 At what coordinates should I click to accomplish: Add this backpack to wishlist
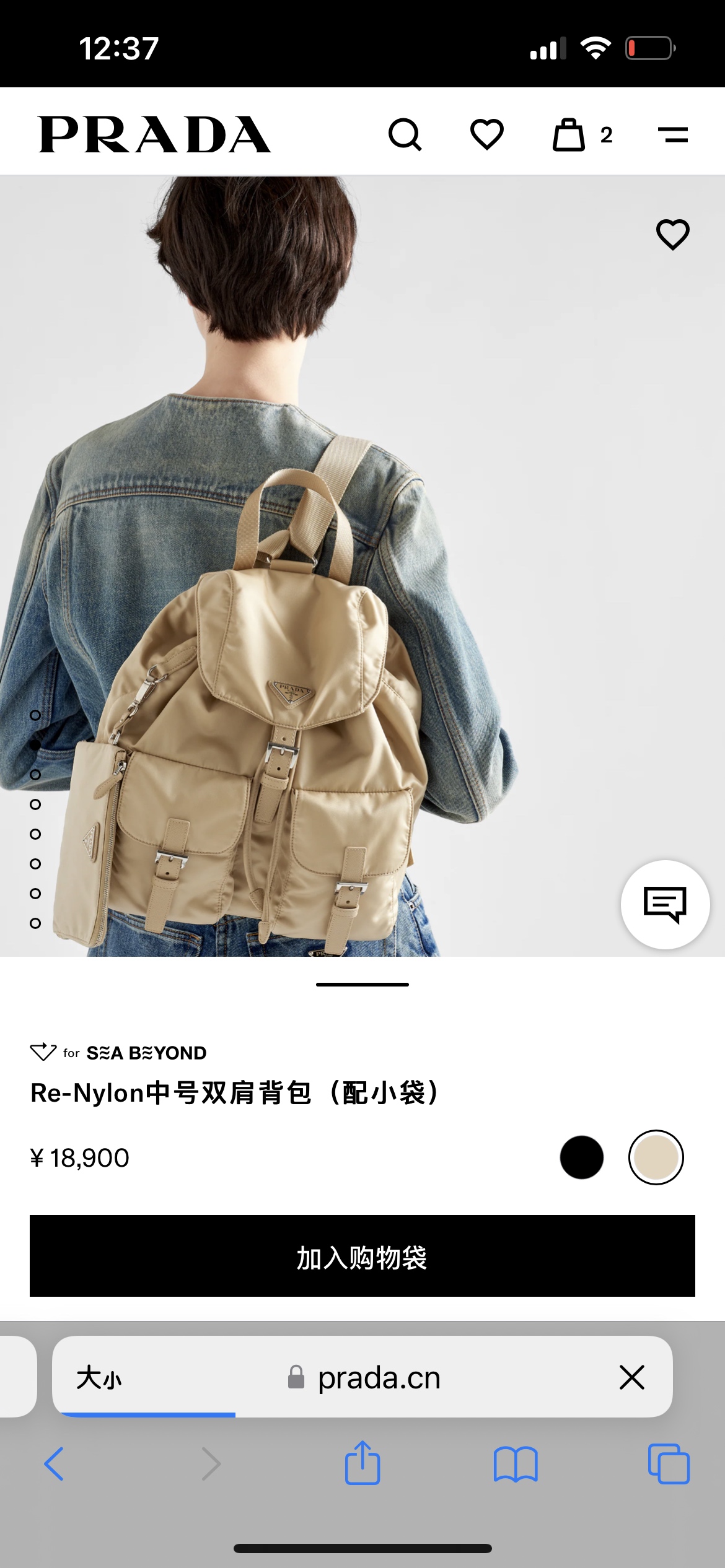point(672,235)
